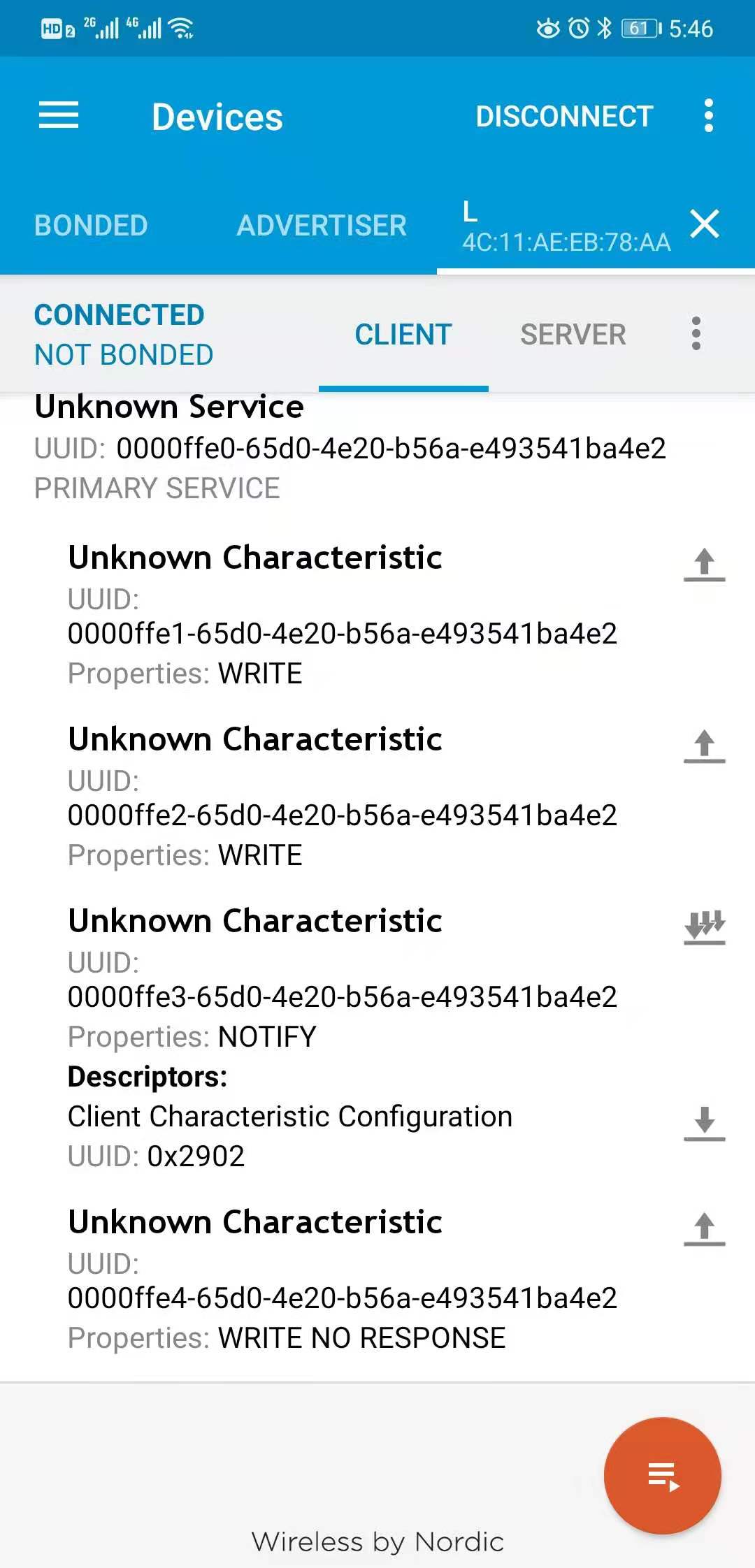Open the connection options menu beside SERVER
This screenshot has width=755, height=1568.
click(x=696, y=333)
